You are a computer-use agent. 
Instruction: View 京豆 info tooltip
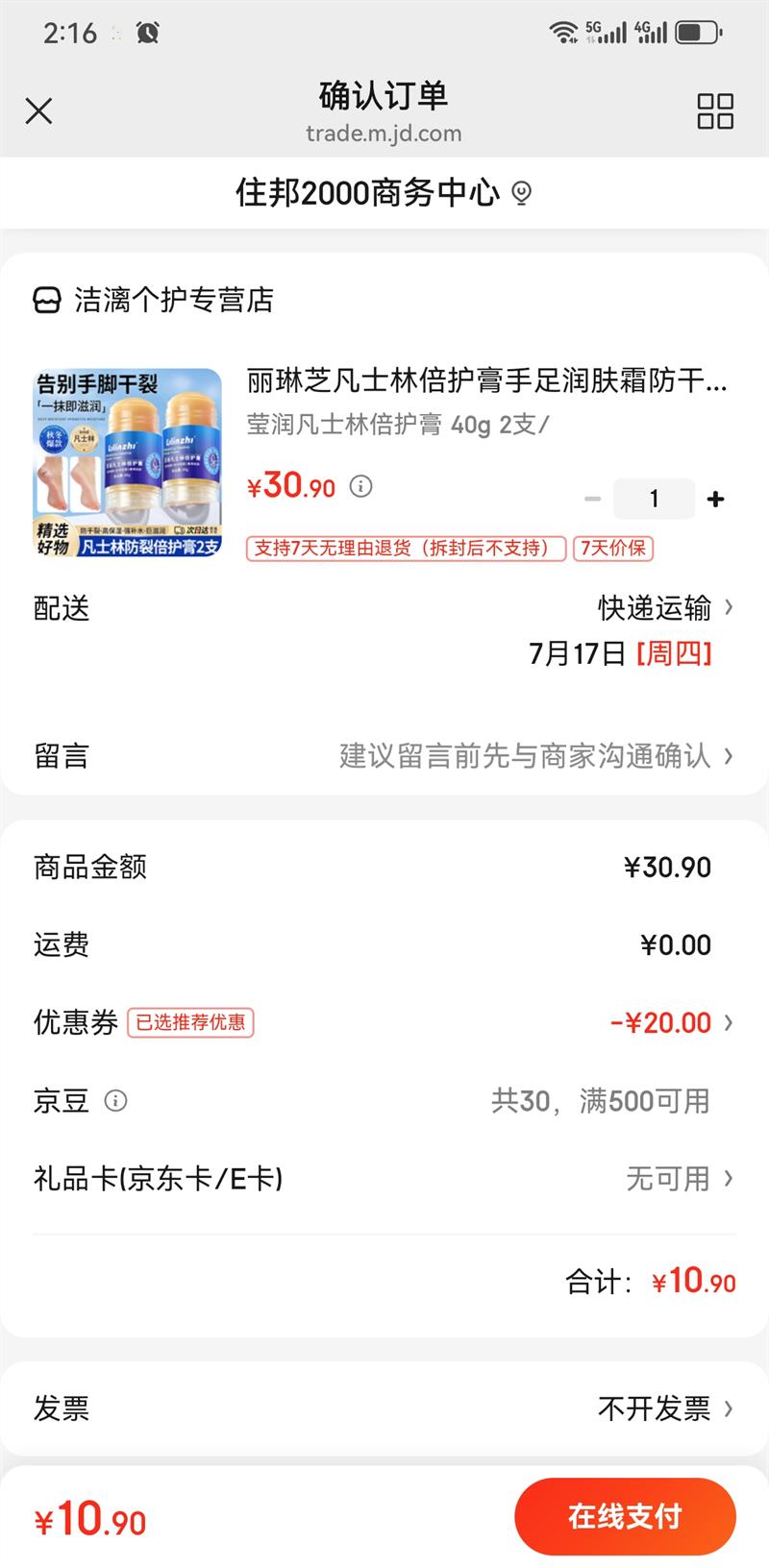coord(115,1101)
